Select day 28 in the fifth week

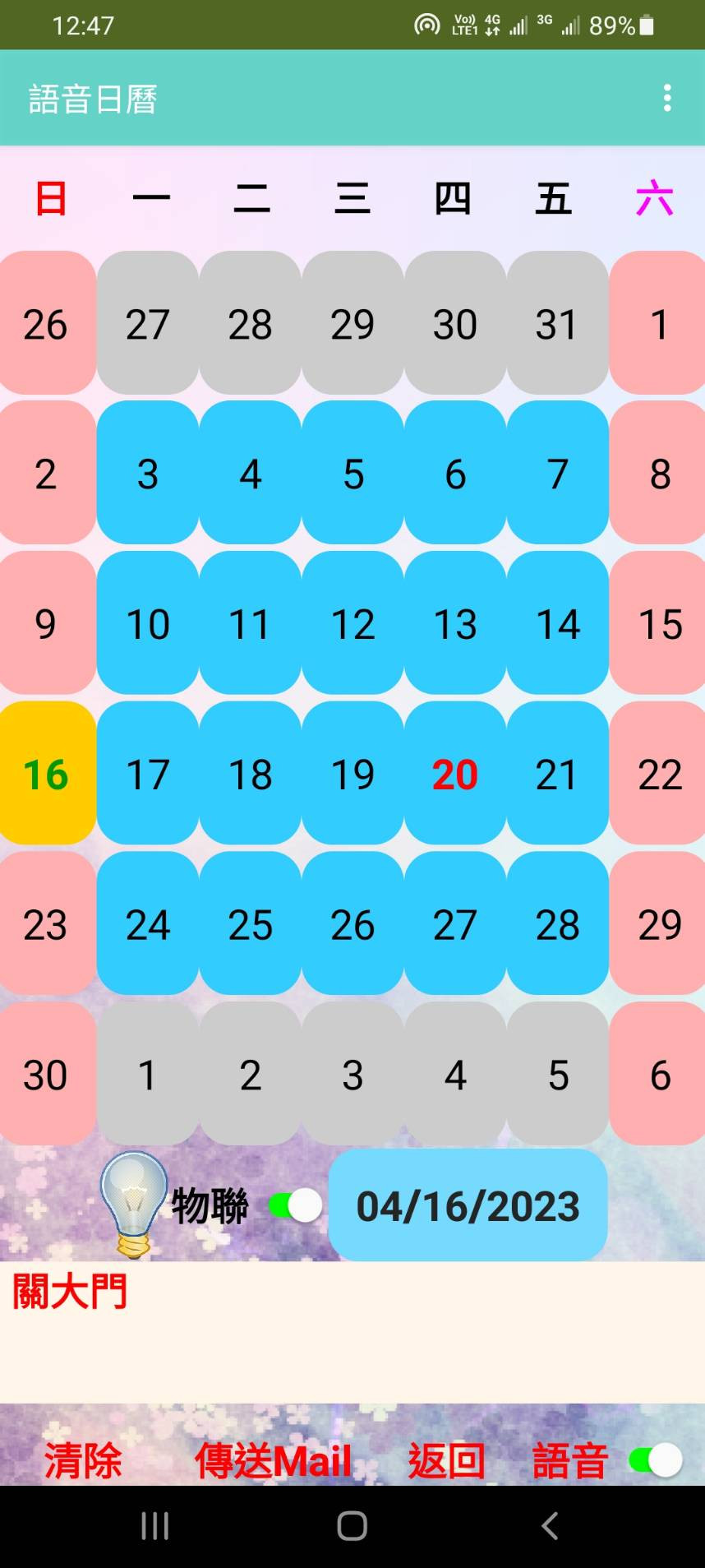click(557, 924)
